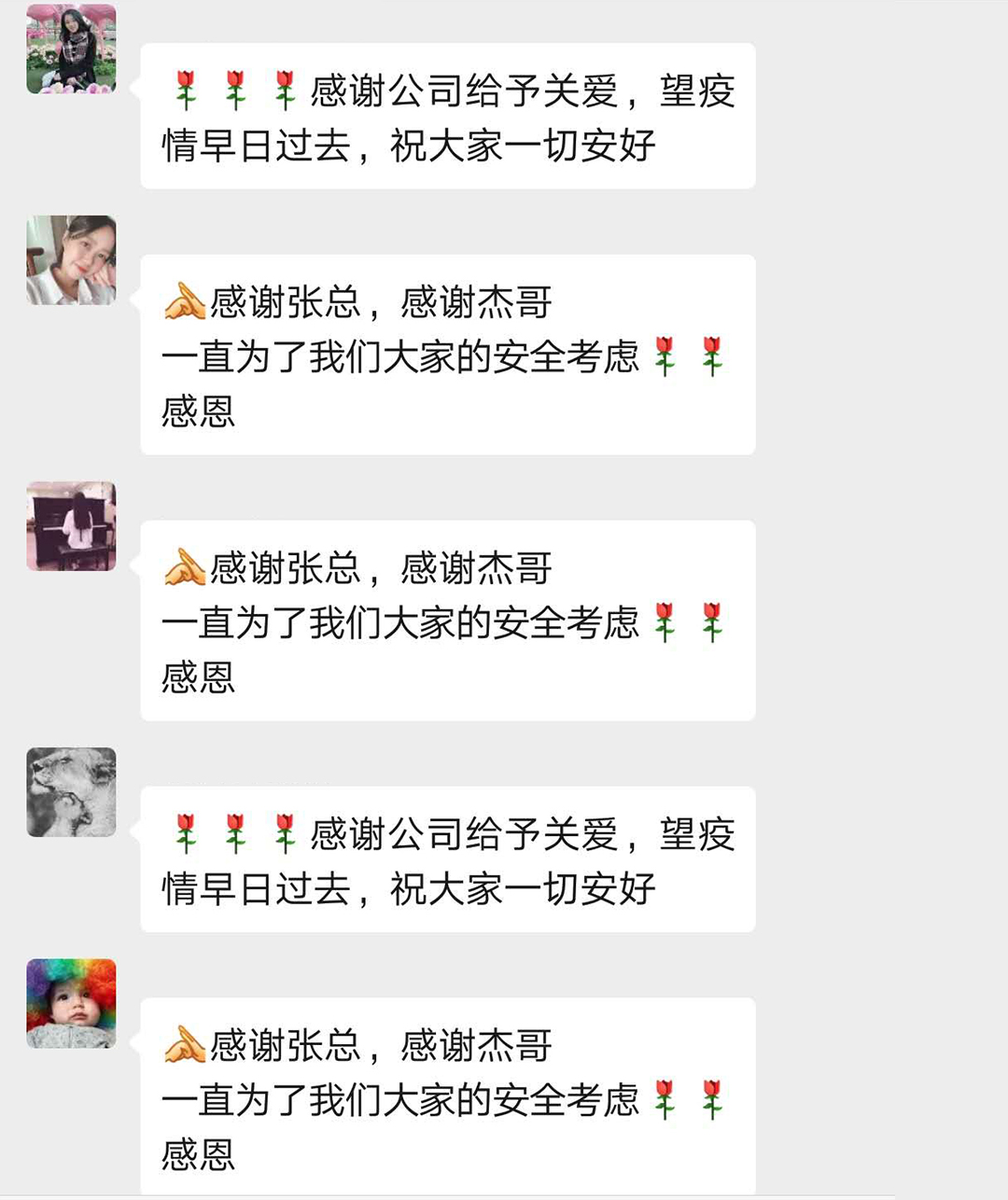This screenshot has height=1200, width=1008.
Task: Open the black-and-white lion avatar profile
Action: [71, 792]
